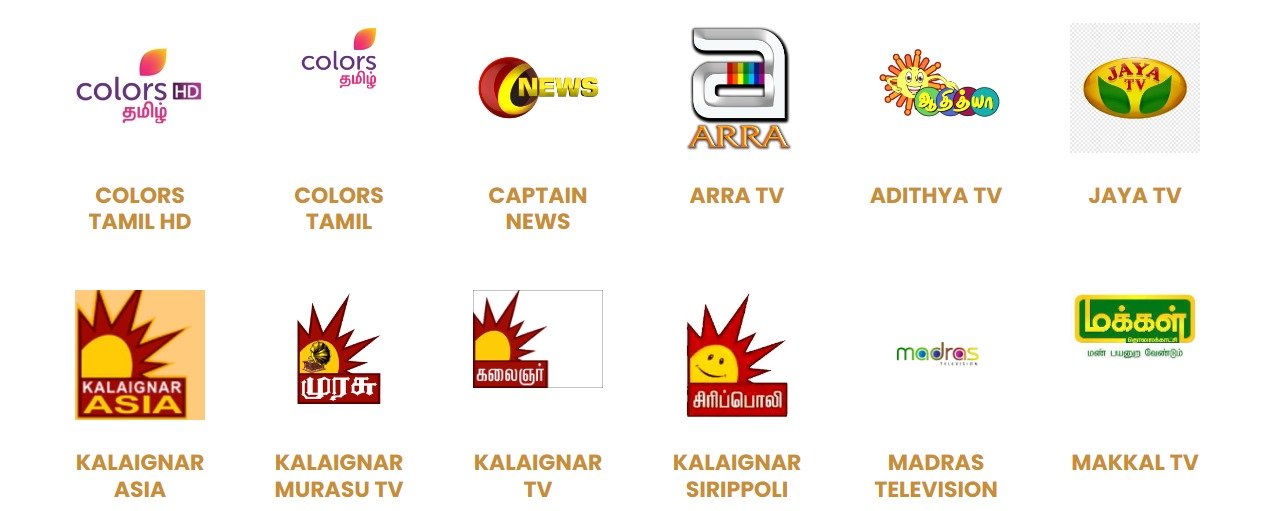Choose the Arra TV channel

coord(737,88)
